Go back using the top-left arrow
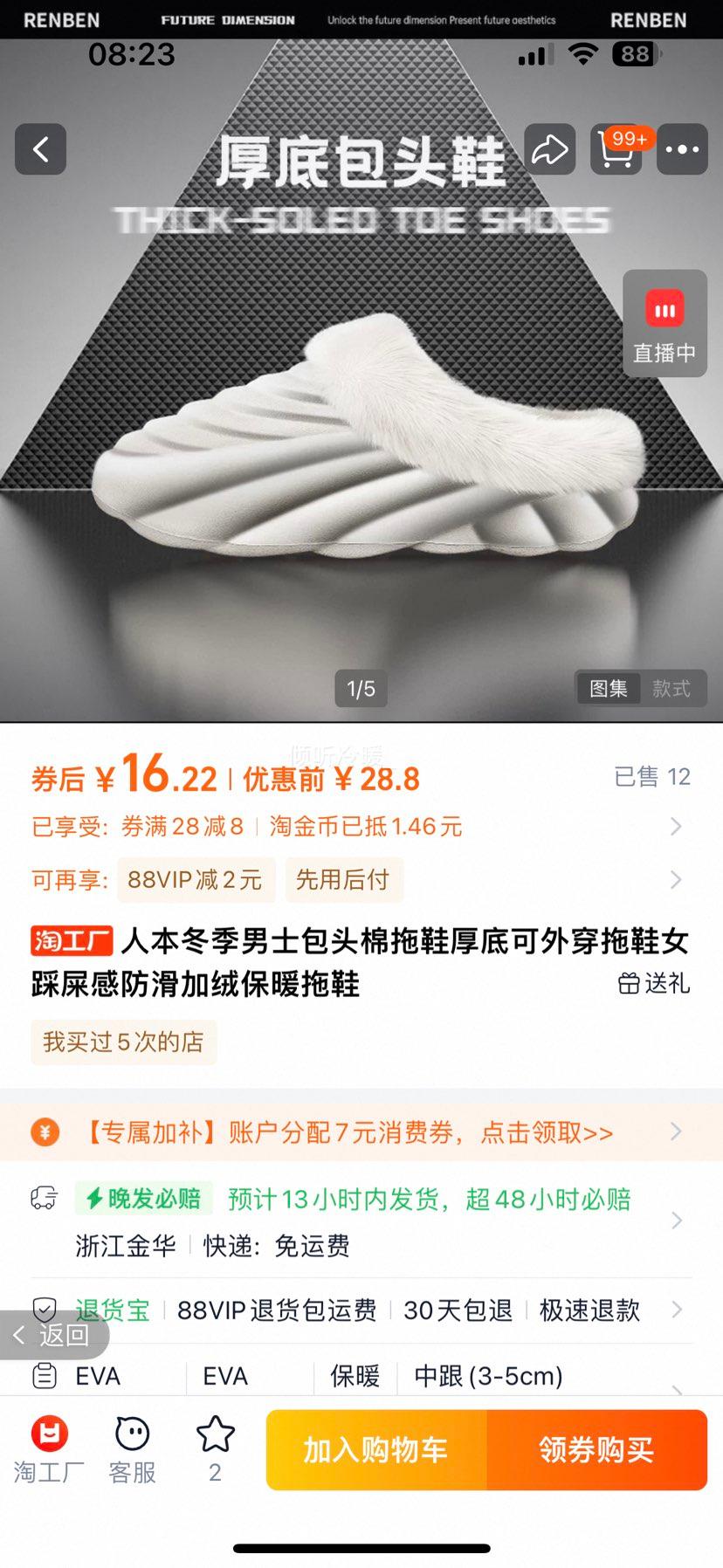The height and width of the screenshot is (1568, 723). [x=40, y=149]
